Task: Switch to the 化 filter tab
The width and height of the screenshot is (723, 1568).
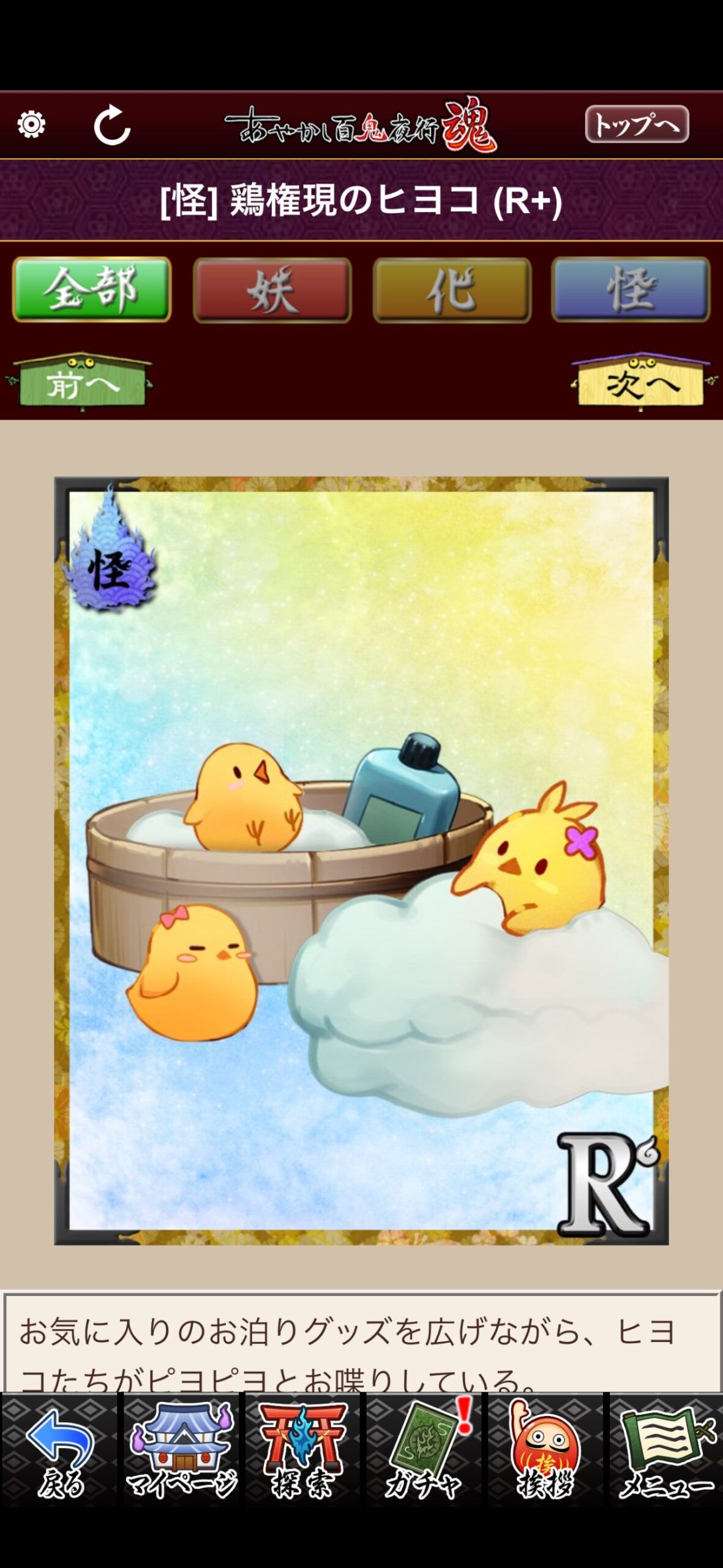Action: (452, 290)
